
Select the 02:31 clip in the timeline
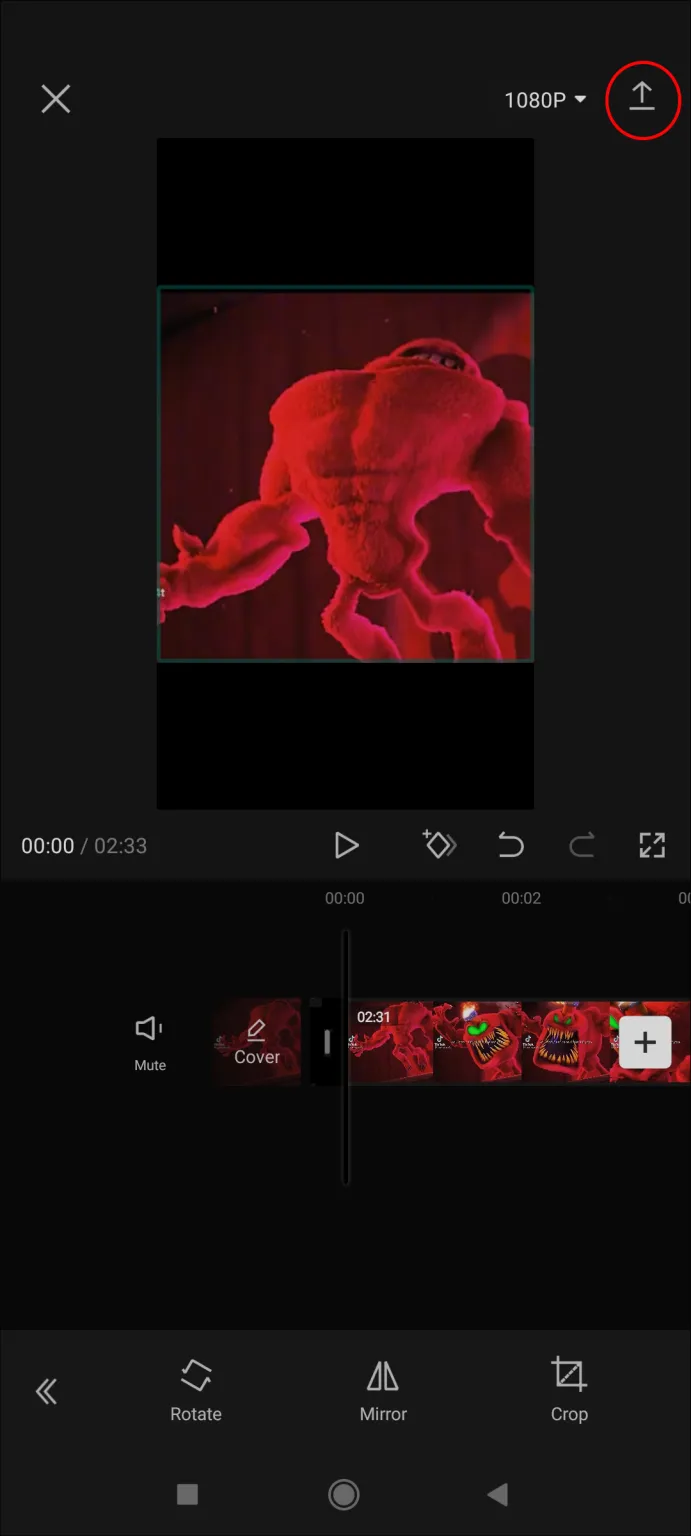[x=480, y=1042]
